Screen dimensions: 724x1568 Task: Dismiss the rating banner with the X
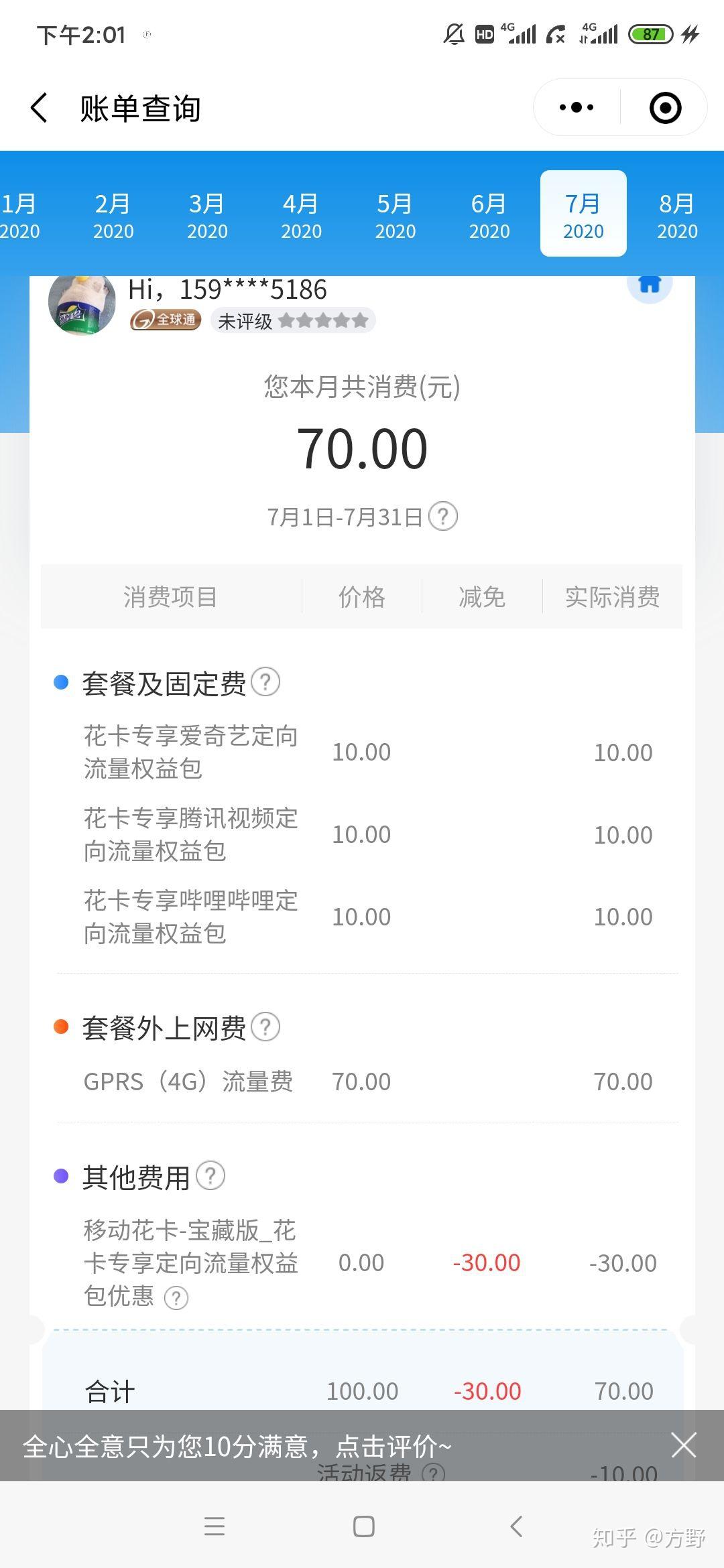(x=684, y=1446)
